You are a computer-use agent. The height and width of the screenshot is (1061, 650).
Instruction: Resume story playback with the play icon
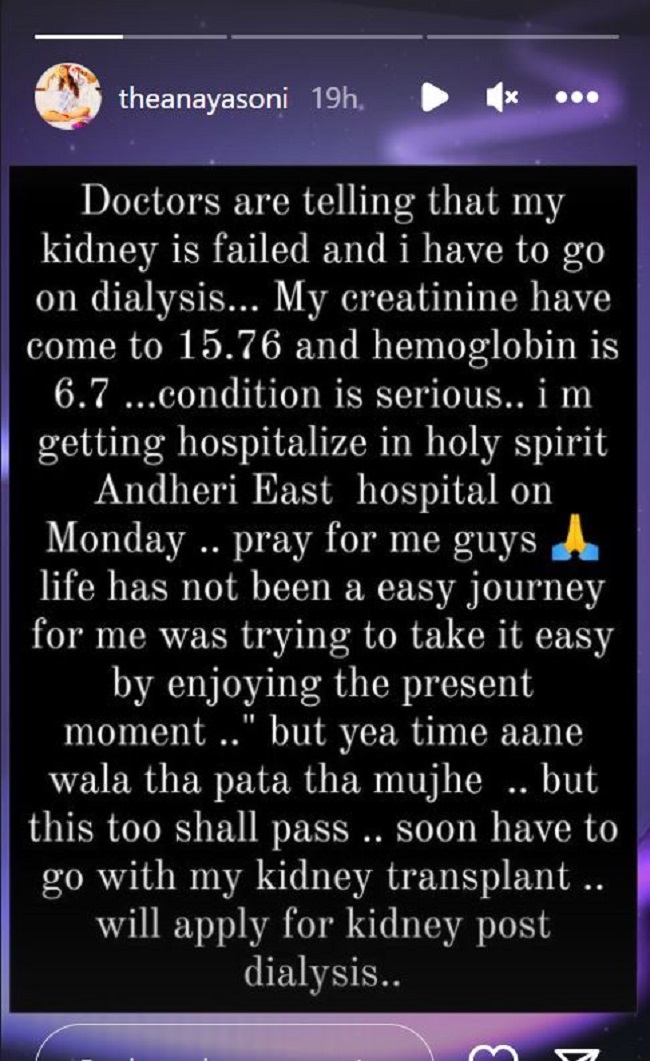tap(434, 97)
